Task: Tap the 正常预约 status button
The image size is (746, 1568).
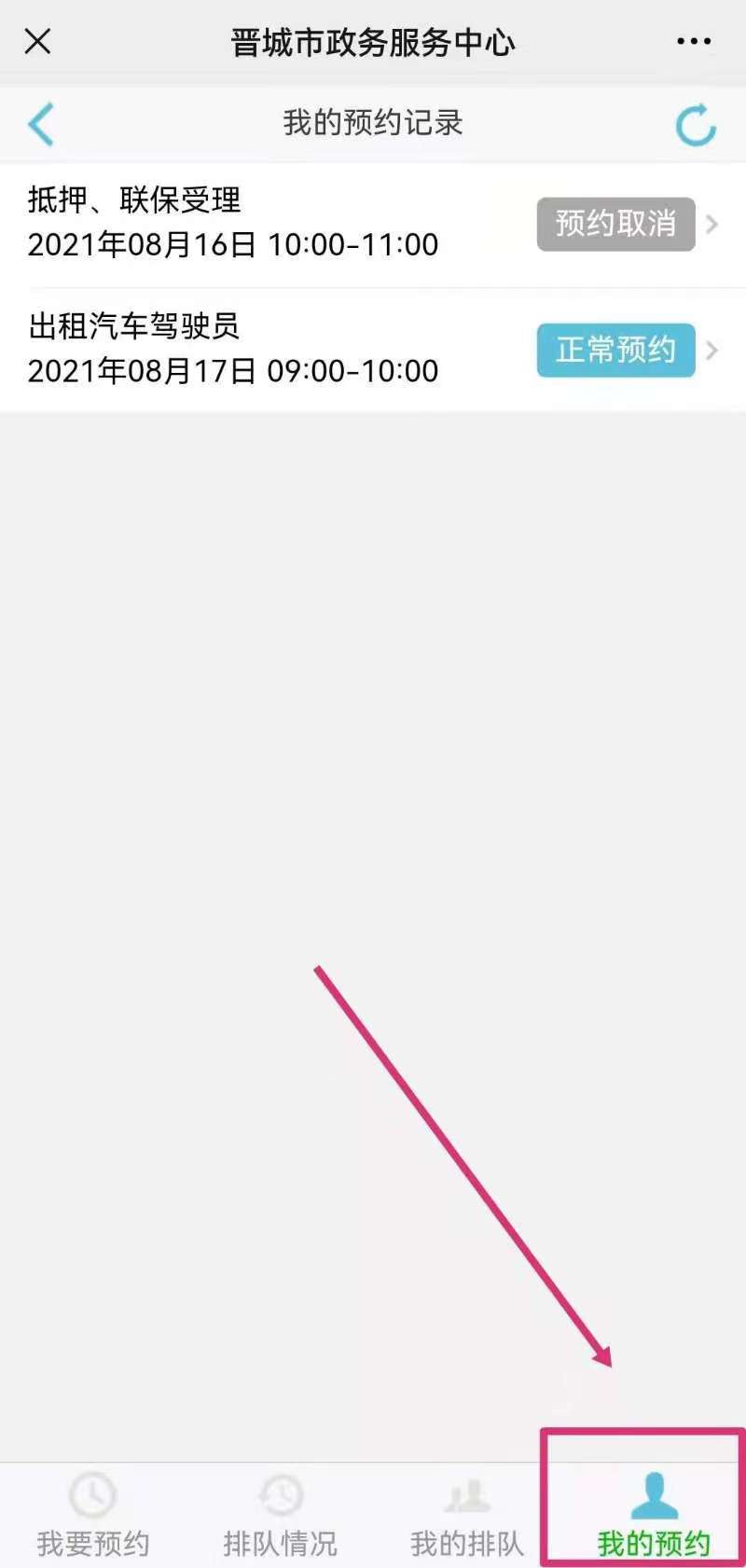Action: [x=615, y=350]
